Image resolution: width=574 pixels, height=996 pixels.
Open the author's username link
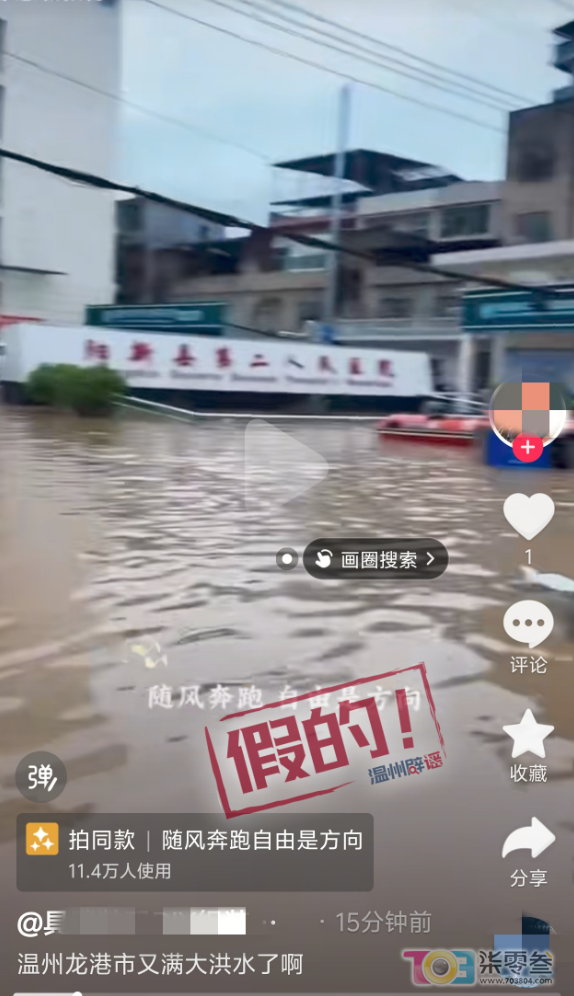click(x=131, y=922)
